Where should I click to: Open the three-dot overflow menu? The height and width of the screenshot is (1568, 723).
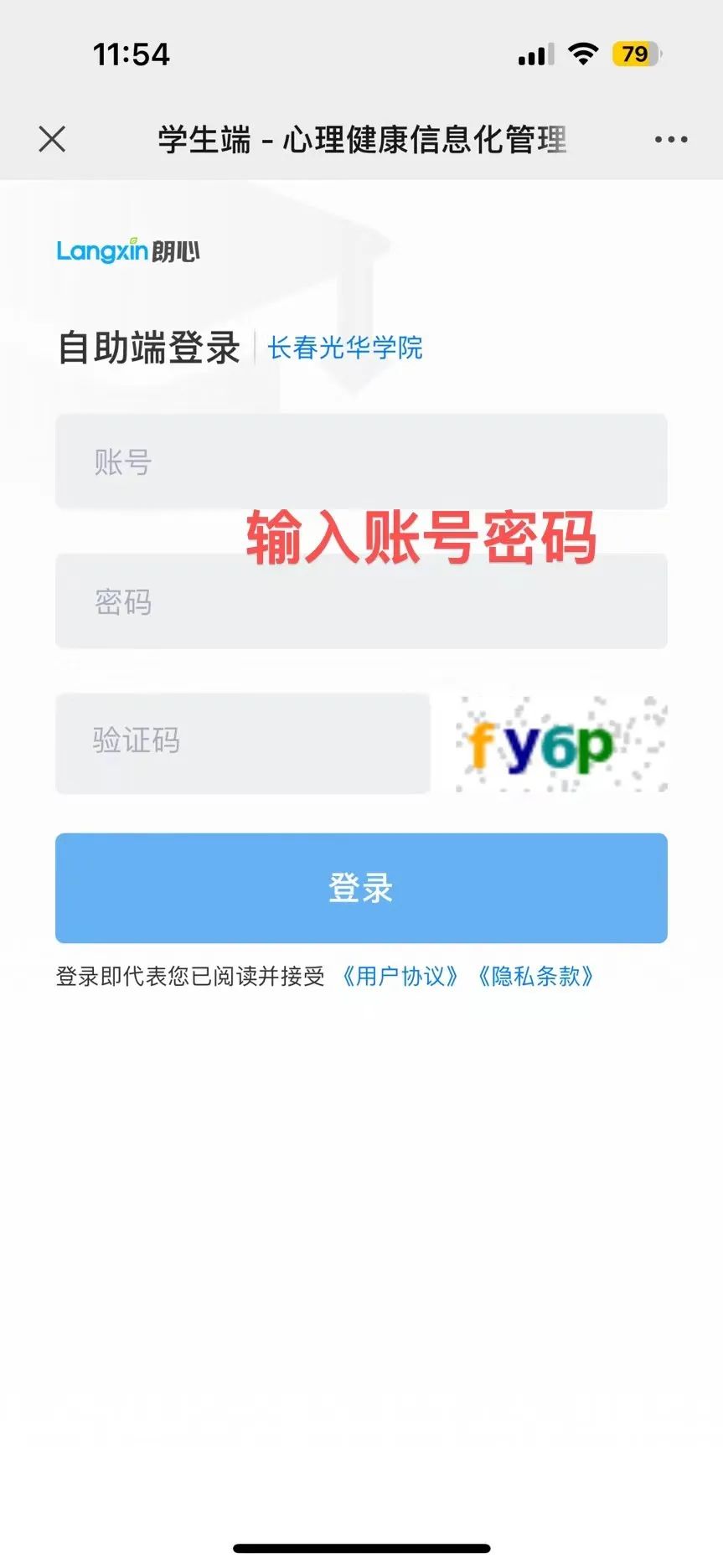pos(671,140)
